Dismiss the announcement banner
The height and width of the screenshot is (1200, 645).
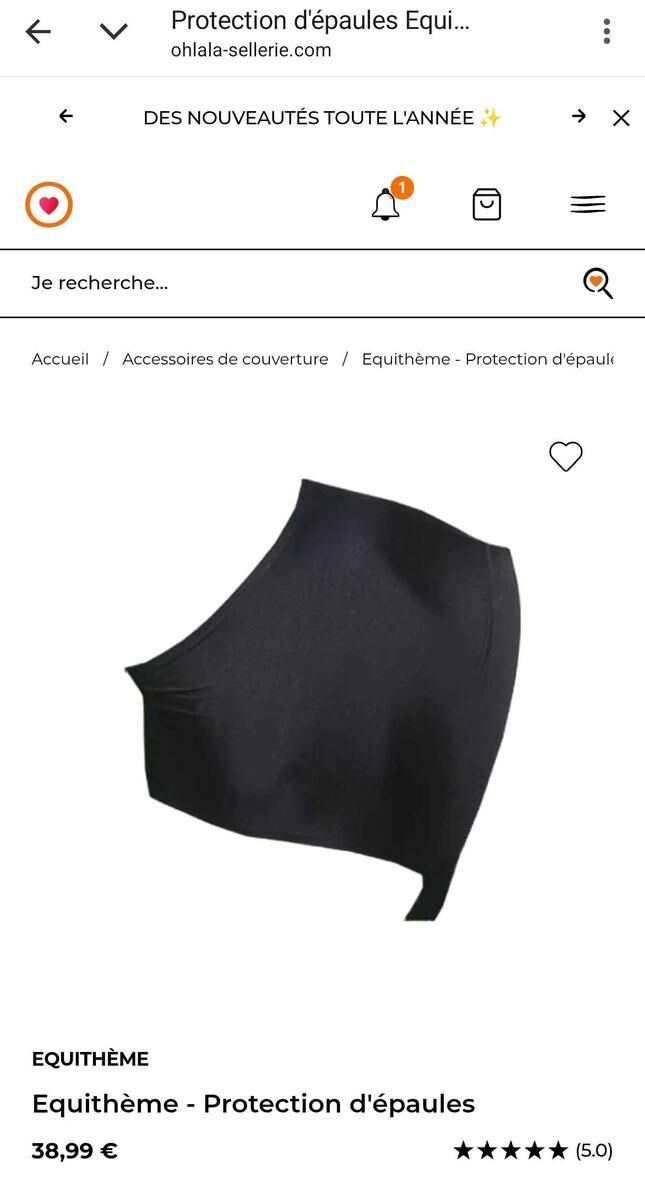[x=621, y=118]
